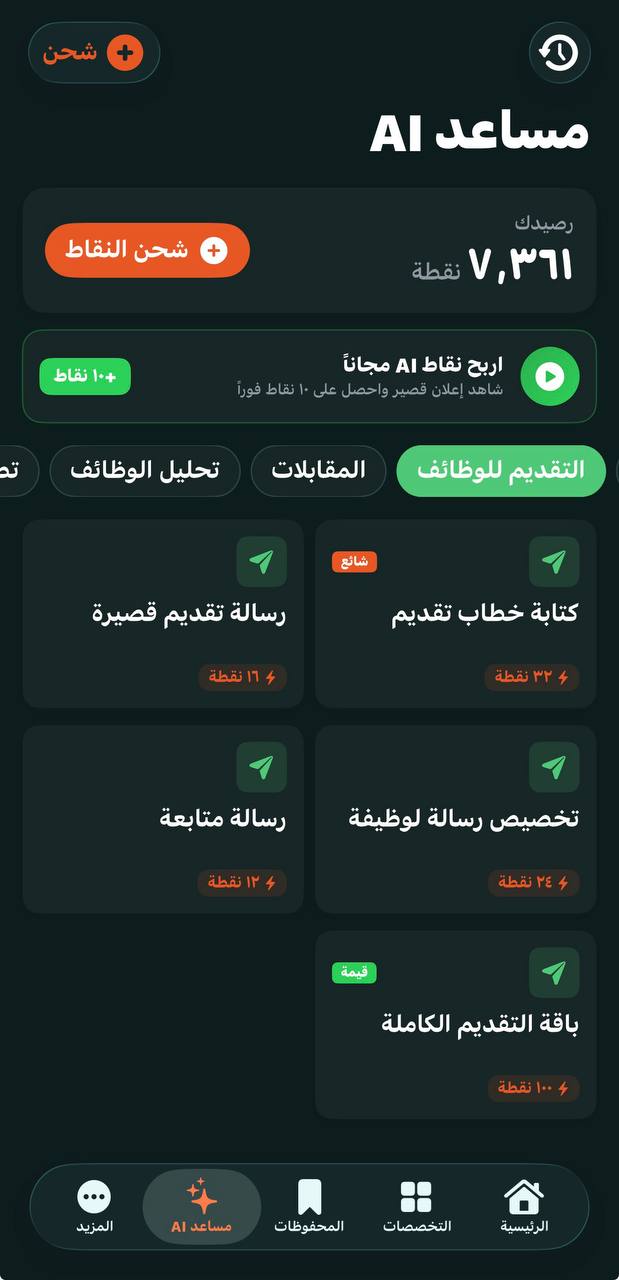Open the تخصيص رسالة لوظيفة card
This screenshot has width=619, height=1280.
click(x=455, y=818)
